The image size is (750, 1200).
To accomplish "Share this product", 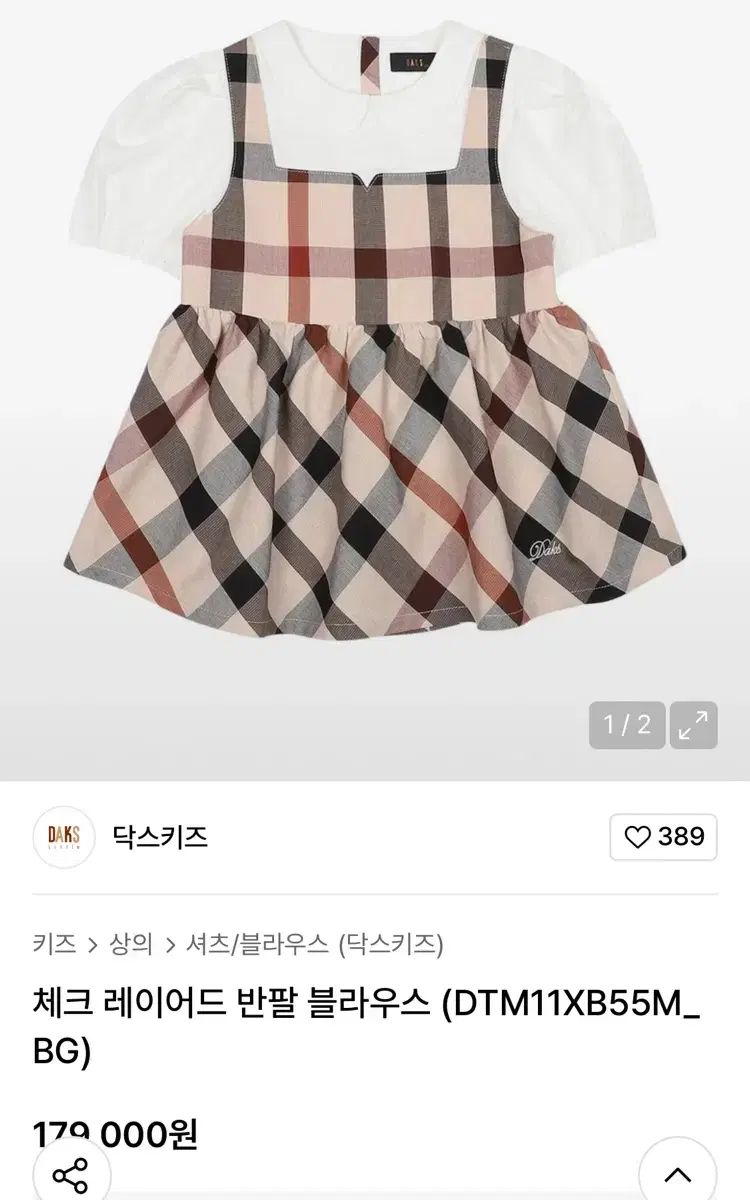I will point(70,1173).
